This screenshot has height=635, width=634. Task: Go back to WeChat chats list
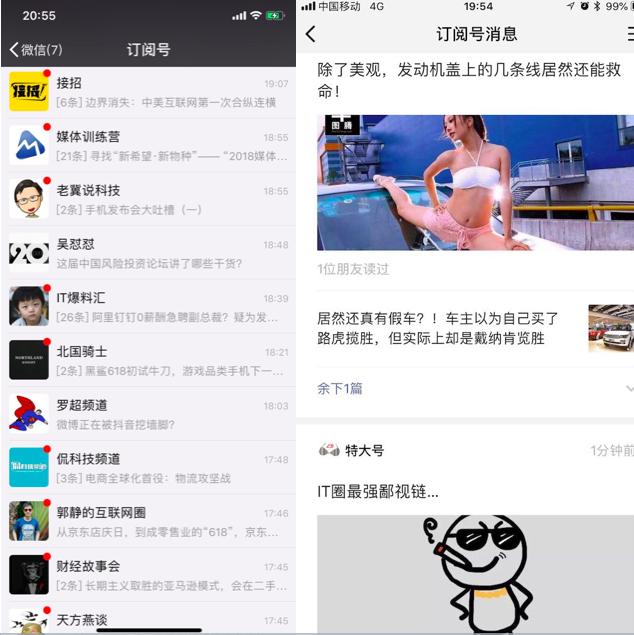click(35, 49)
